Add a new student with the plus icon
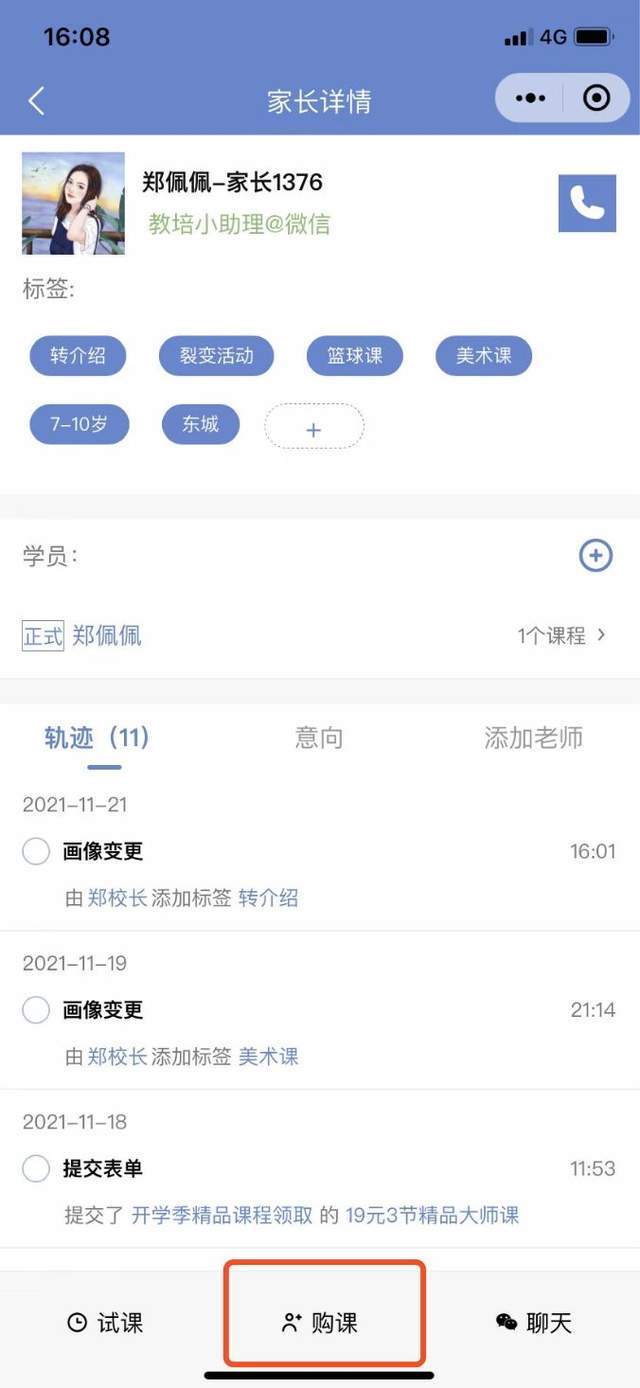The height and width of the screenshot is (1388, 640). [596, 555]
